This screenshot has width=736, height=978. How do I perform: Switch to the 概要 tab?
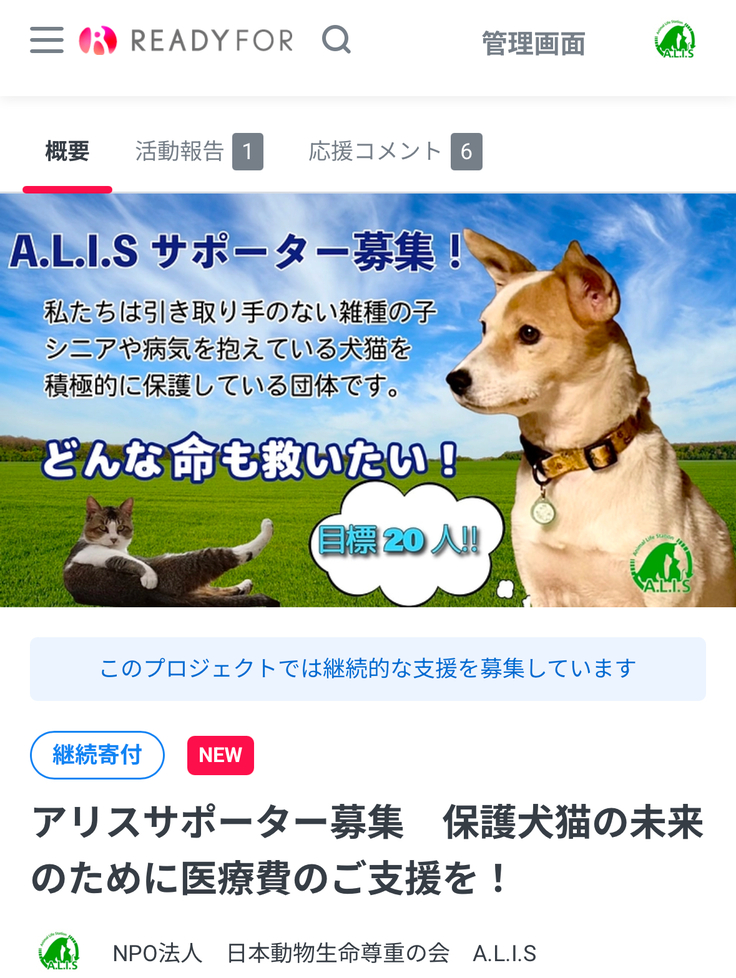pos(67,152)
